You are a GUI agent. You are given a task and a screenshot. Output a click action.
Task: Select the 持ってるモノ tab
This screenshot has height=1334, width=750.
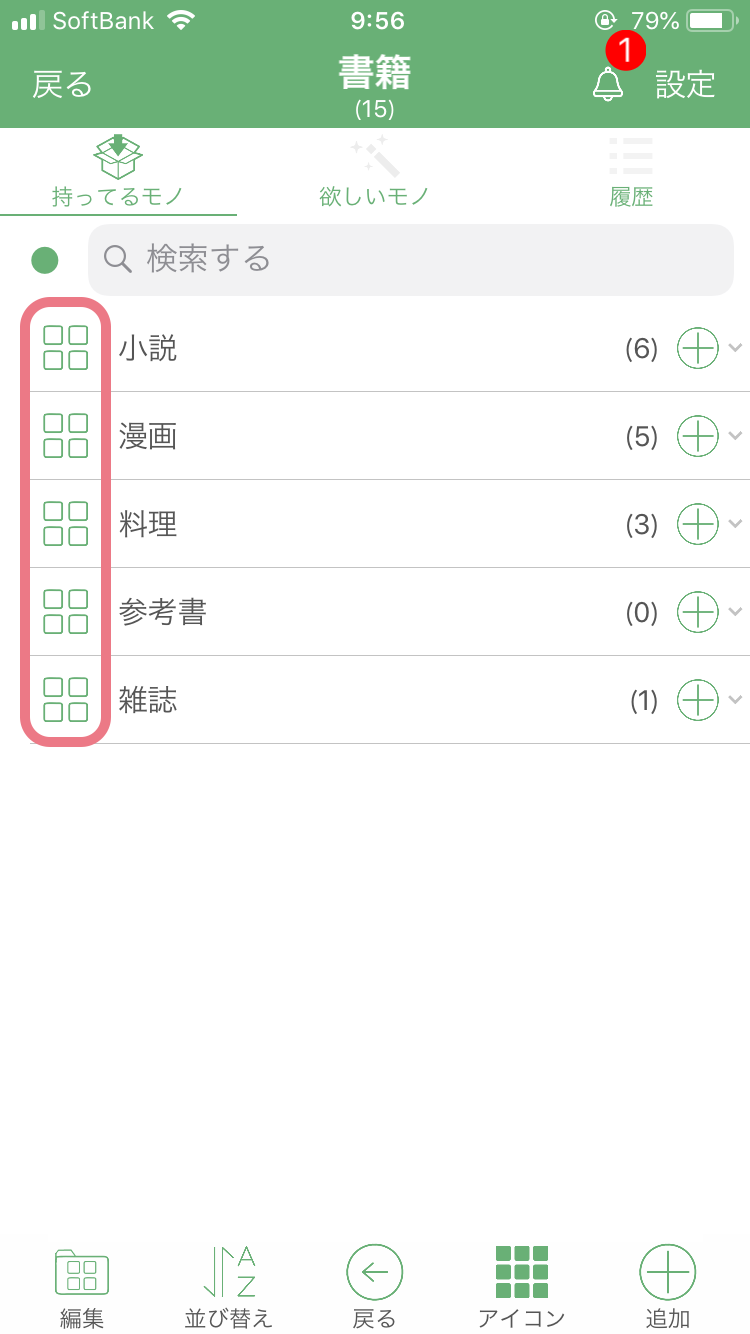[118, 172]
